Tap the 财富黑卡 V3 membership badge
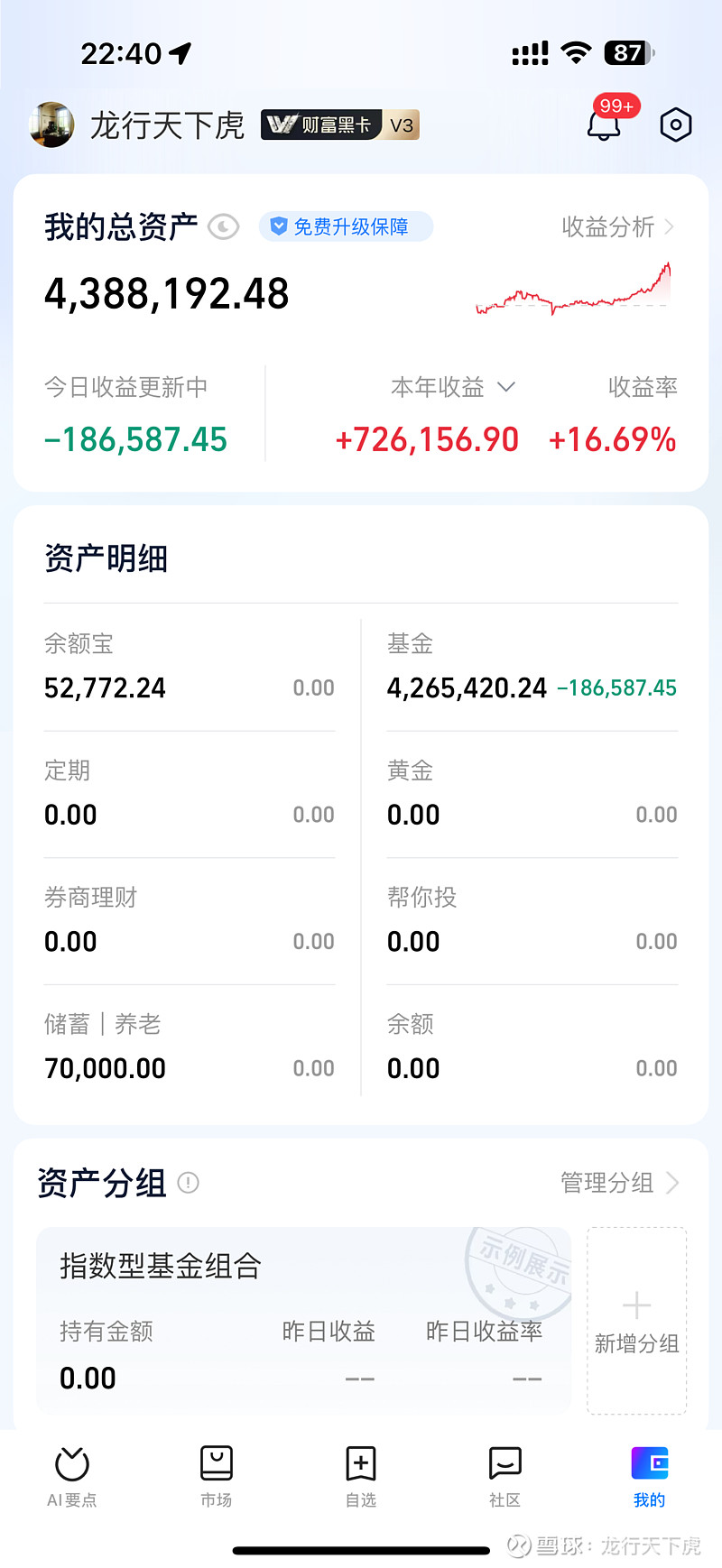Screen dimensions: 722x1568 [x=339, y=125]
